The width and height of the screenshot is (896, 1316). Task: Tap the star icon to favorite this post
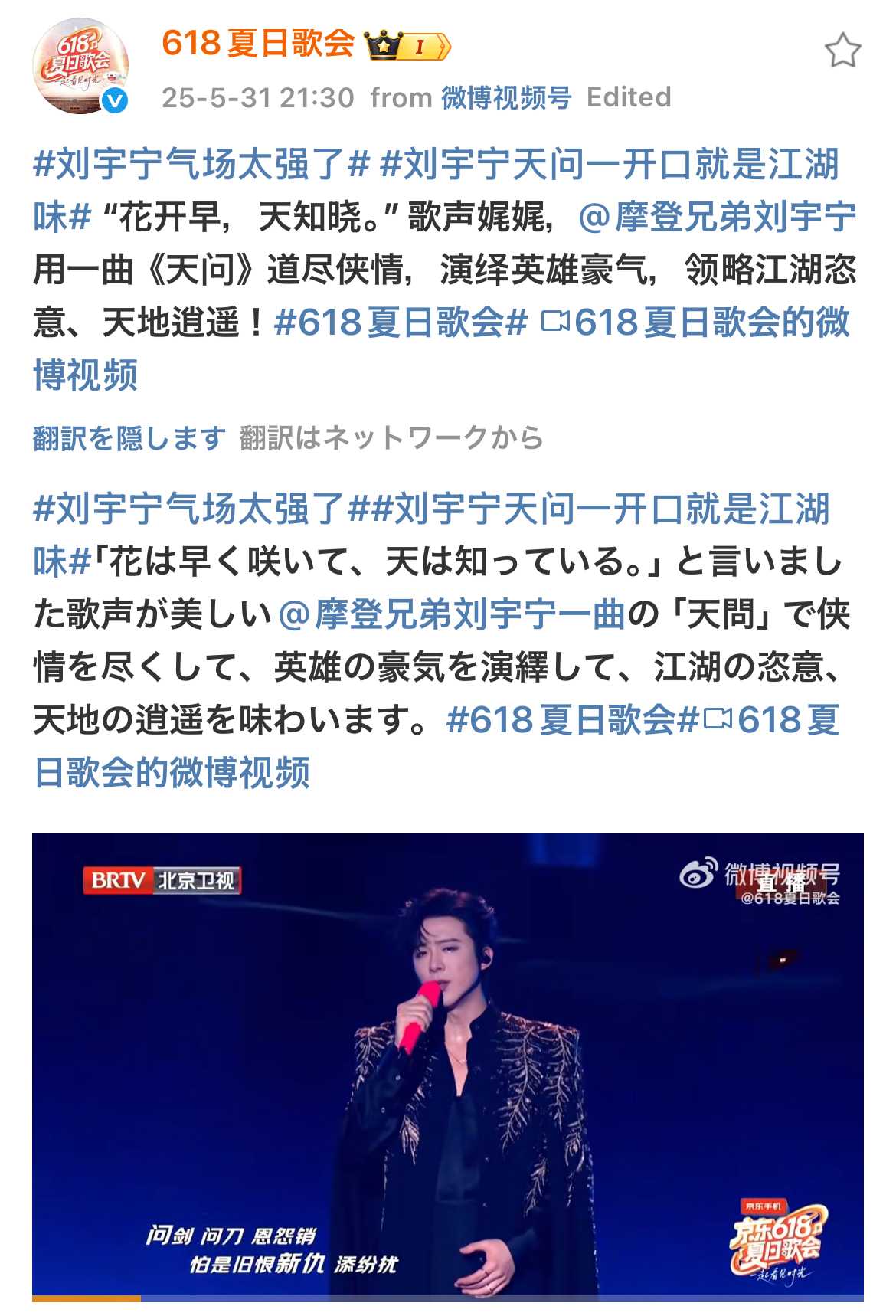(x=842, y=51)
